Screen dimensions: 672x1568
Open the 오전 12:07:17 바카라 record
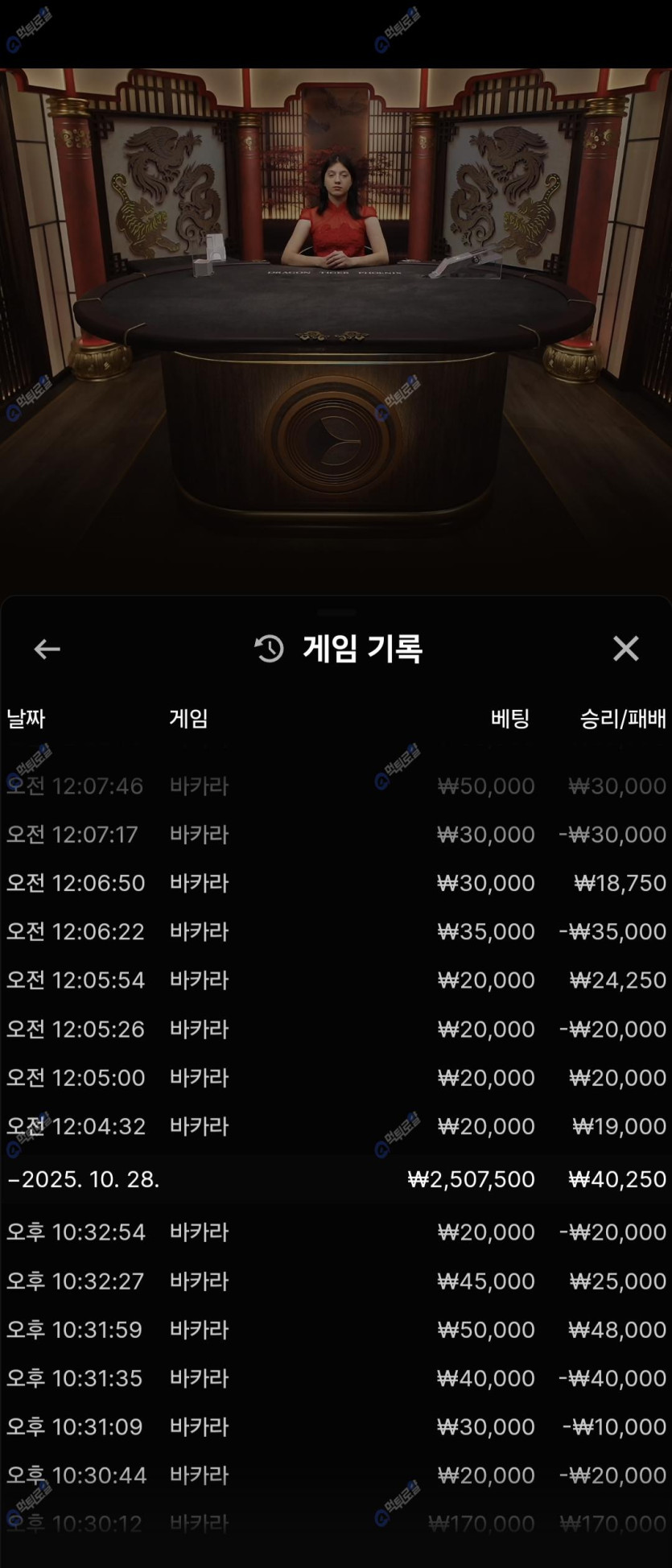pyautogui.click(x=336, y=835)
